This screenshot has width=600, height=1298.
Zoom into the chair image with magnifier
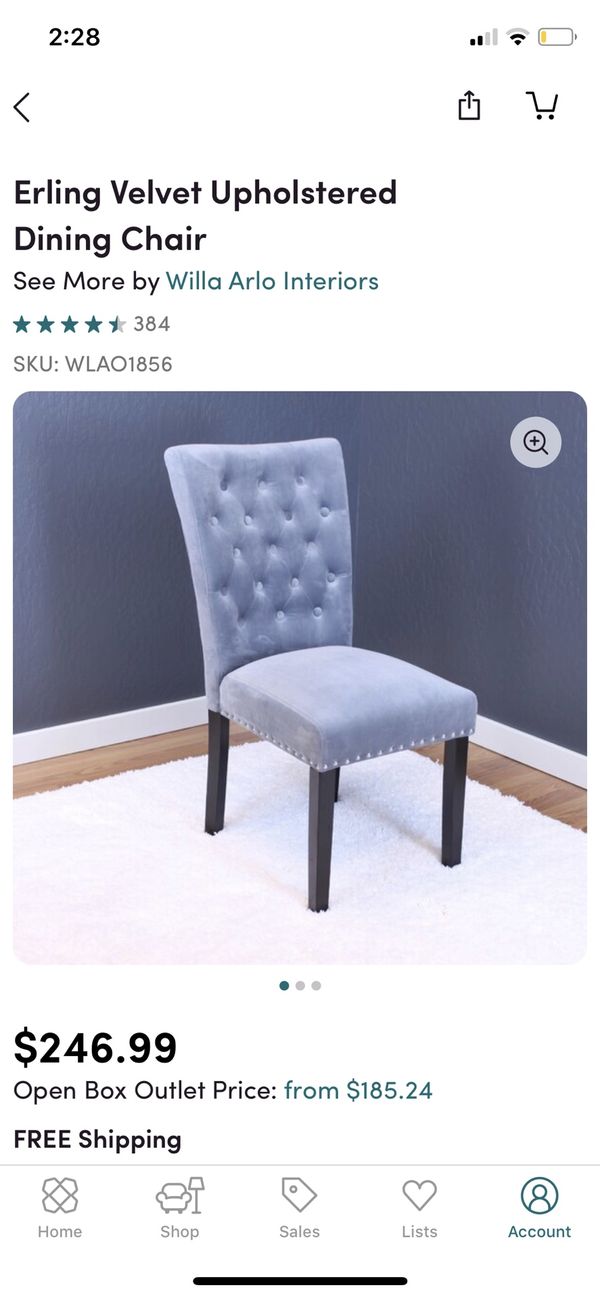click(x=536, y=442)
